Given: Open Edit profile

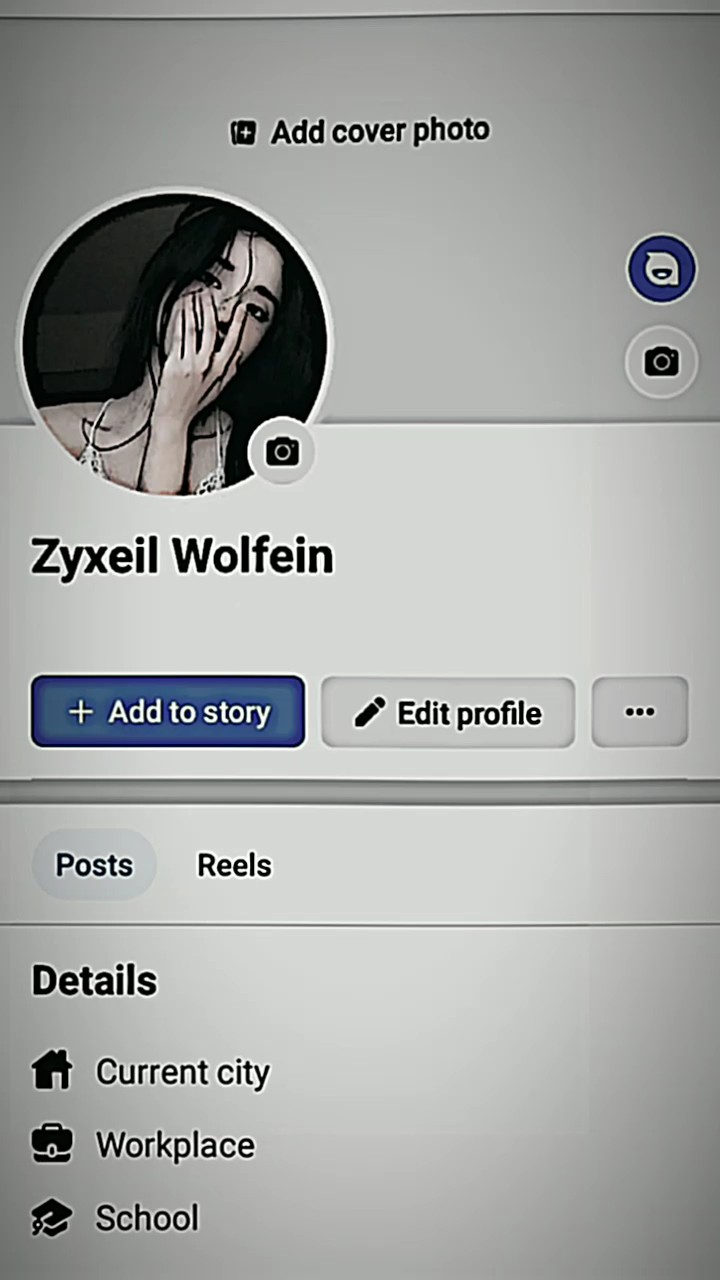Looking at the screenshot, I should [x=448, y=713].
